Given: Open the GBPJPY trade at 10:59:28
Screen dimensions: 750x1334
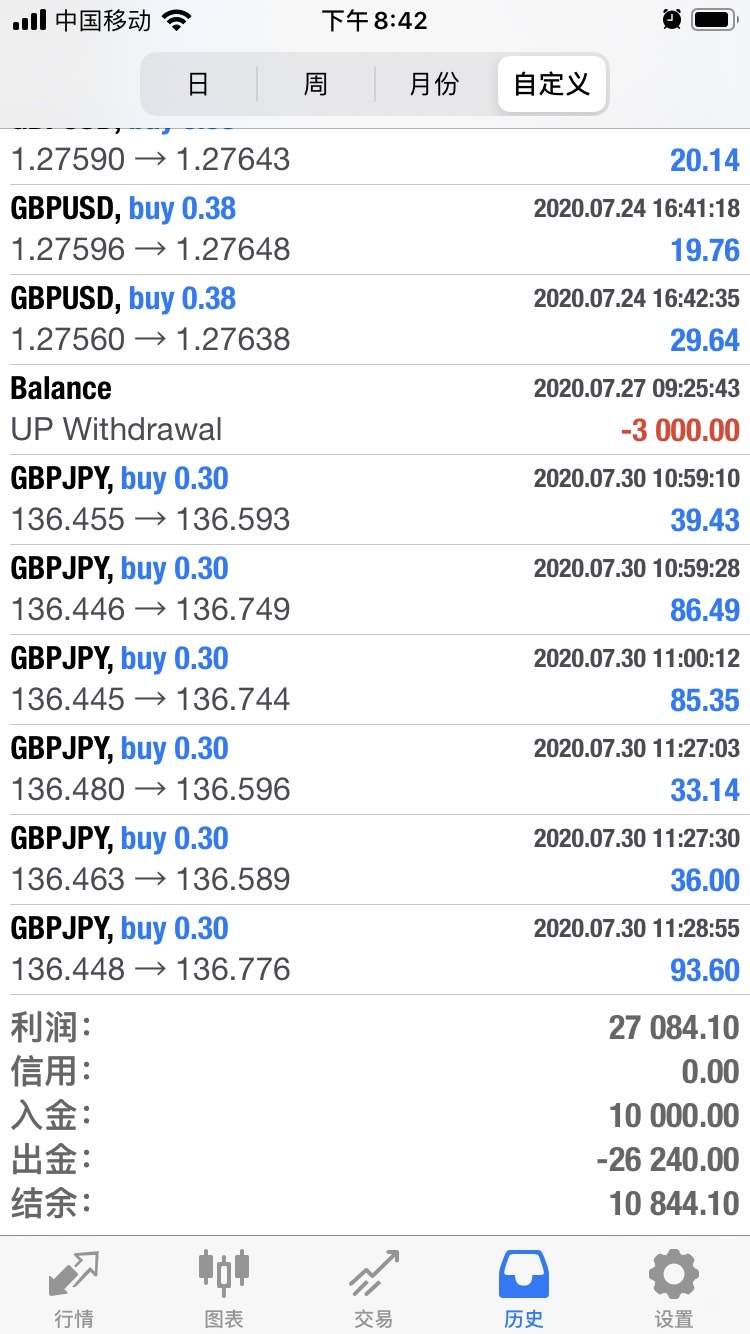Looking at the screenshot, I should tap(375, 590).
